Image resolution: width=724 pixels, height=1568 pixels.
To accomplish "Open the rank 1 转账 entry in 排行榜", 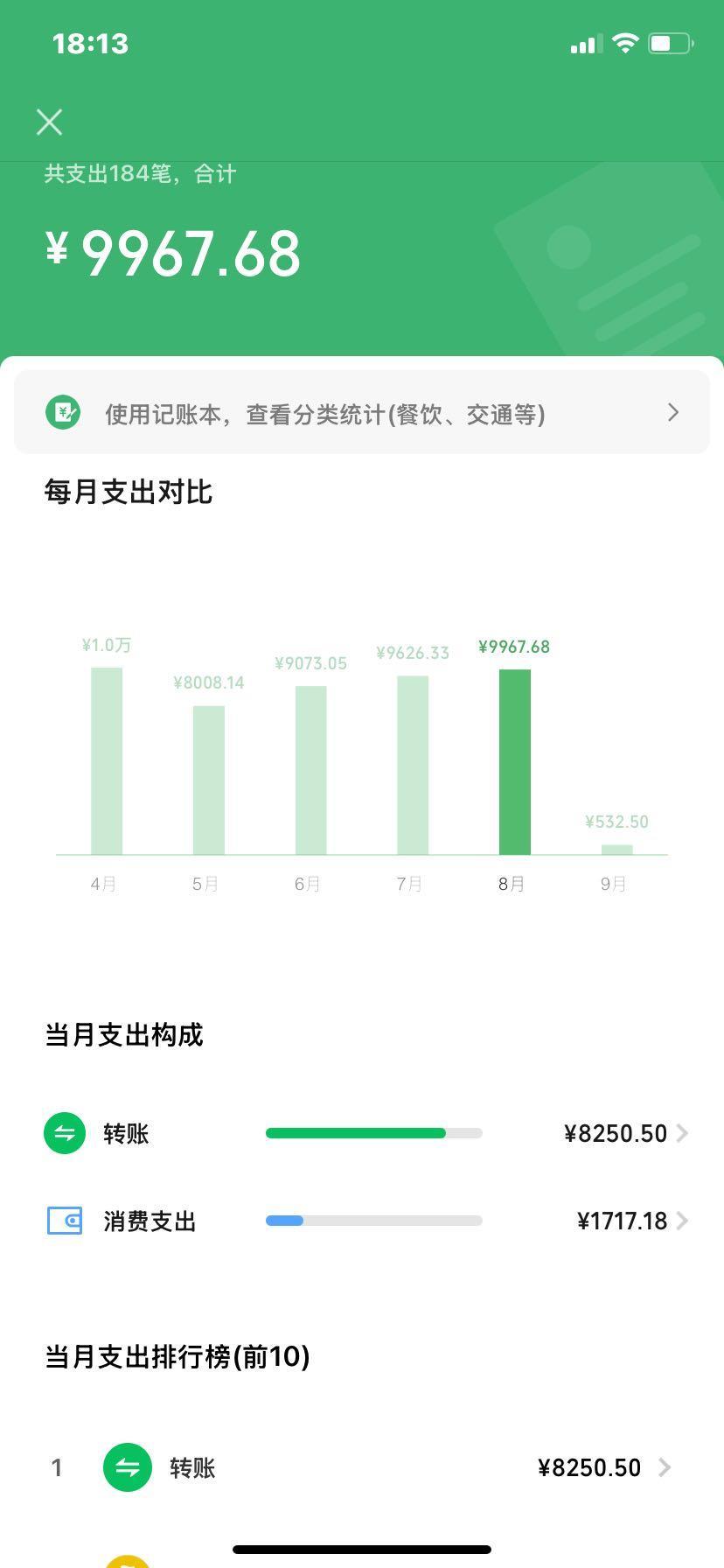I will (362, 1467).
